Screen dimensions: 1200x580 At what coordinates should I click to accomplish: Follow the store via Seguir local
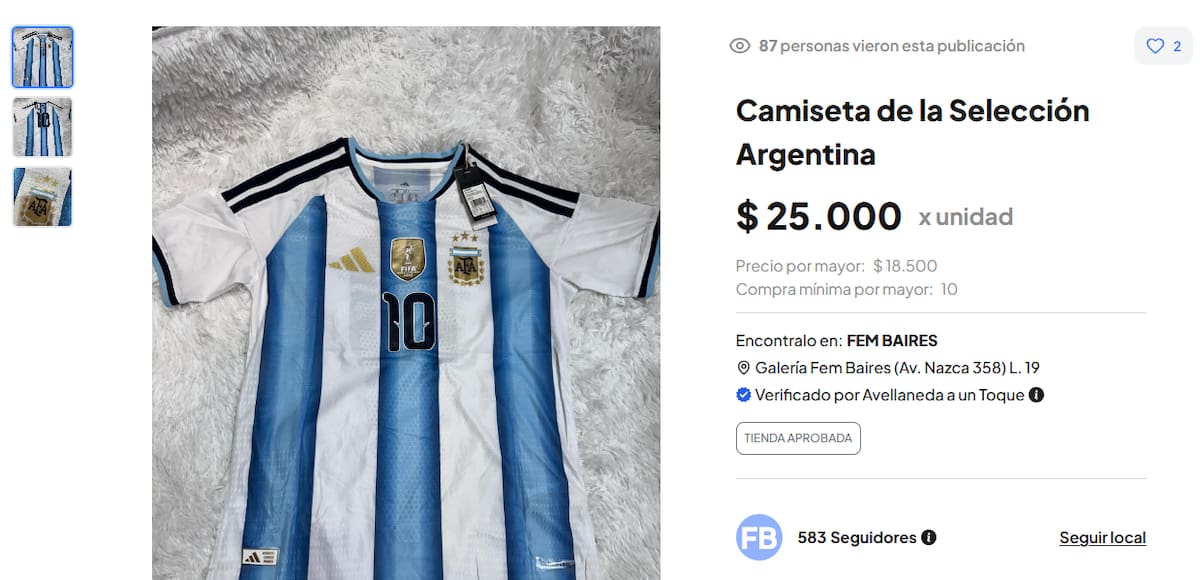[1102, 538]
